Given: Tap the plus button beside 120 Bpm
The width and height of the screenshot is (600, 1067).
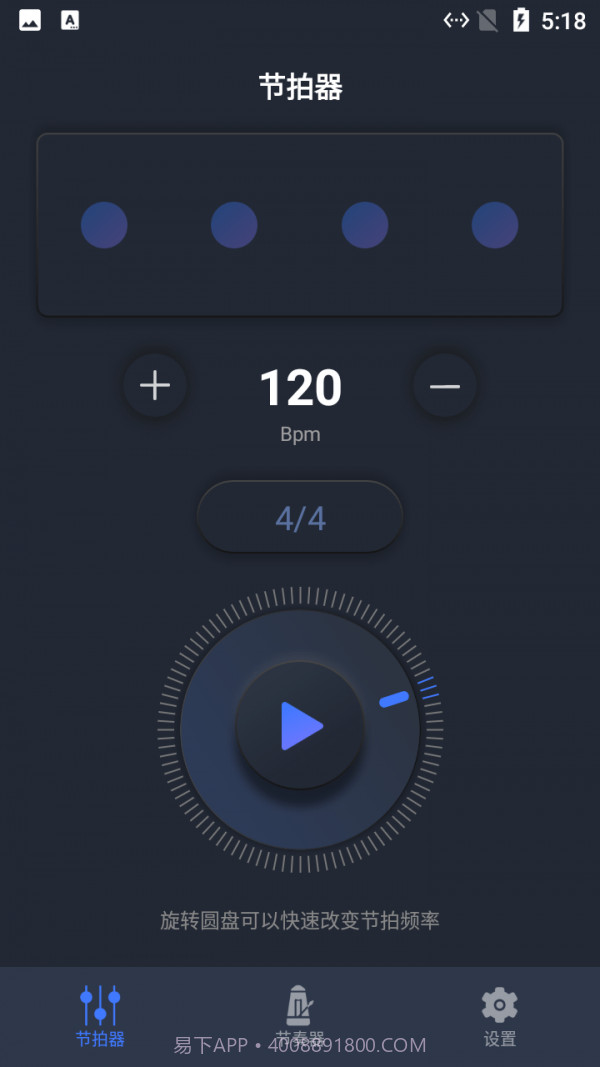Looking at the screenshot, I should [155, 386].
